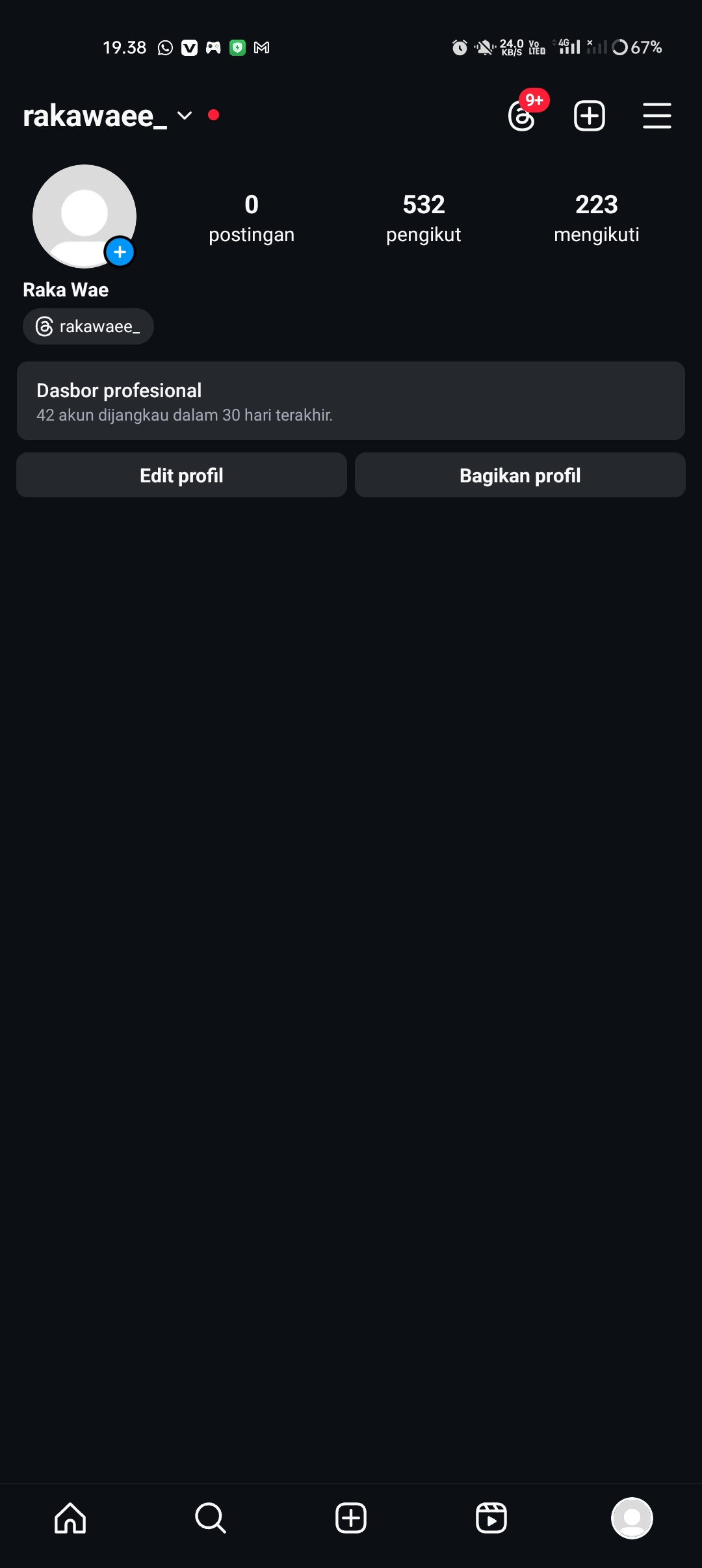
Task: View the mengikuti following list
Action: tap(596, 218)
